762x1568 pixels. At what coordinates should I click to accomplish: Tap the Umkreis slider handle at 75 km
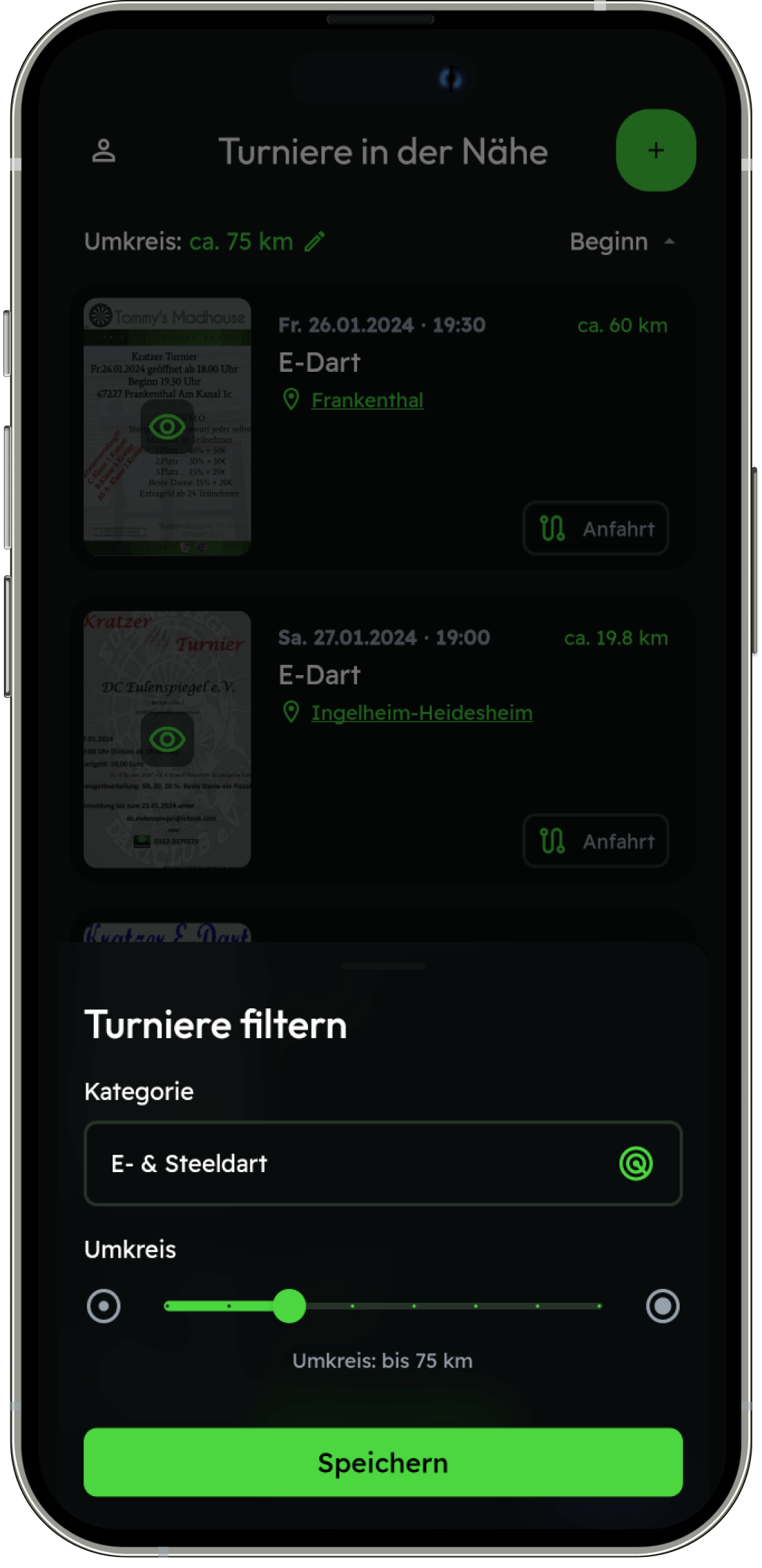(x=289, y=1306)
